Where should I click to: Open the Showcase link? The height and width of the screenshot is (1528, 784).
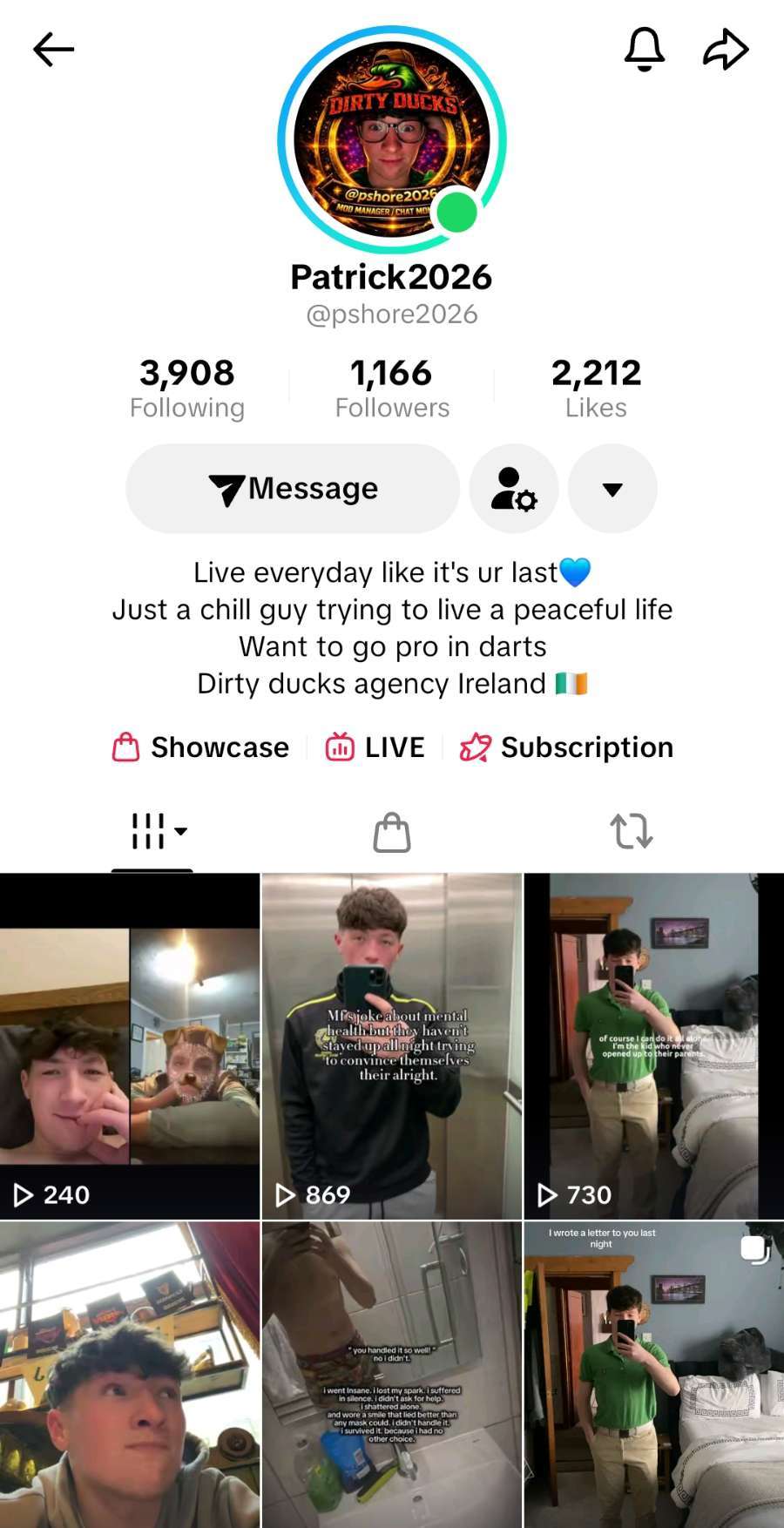coord(201,747)
